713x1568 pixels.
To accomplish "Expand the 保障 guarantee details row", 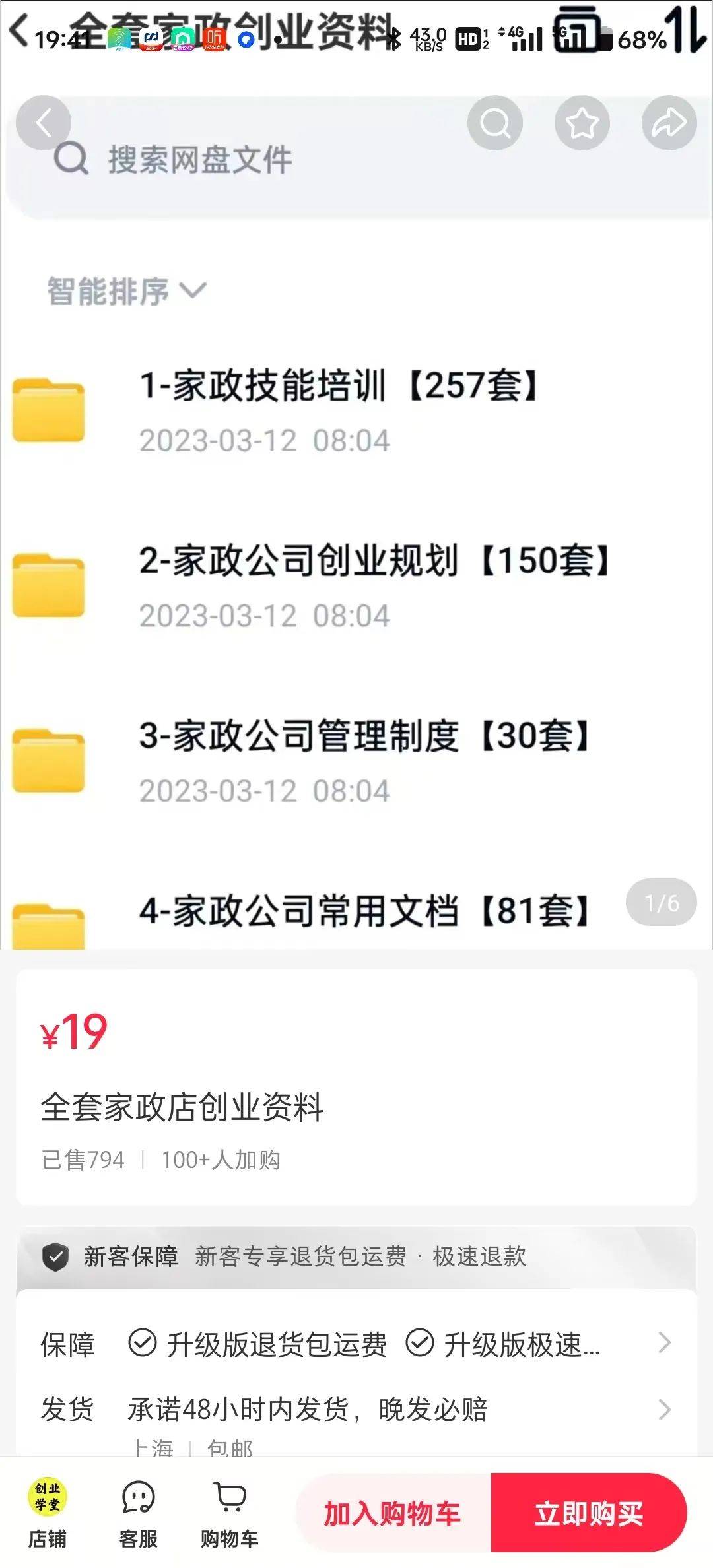I will 356,1344.
